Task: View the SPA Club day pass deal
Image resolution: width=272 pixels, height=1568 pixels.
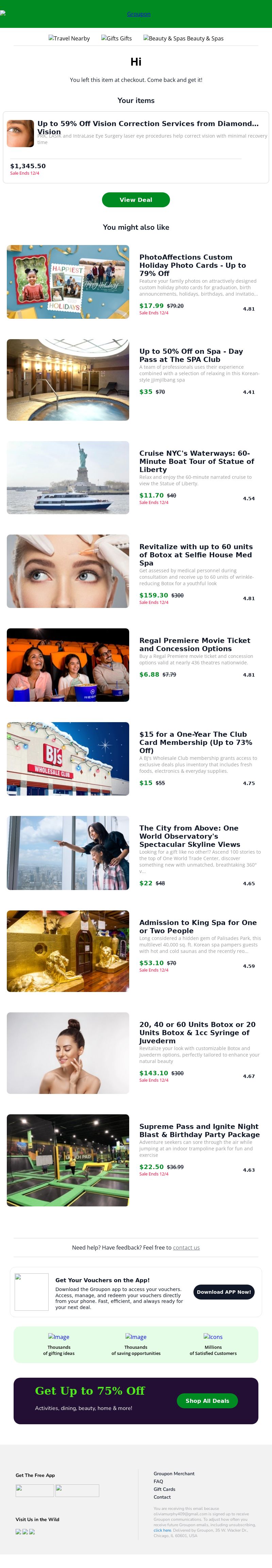Action: 190,355
